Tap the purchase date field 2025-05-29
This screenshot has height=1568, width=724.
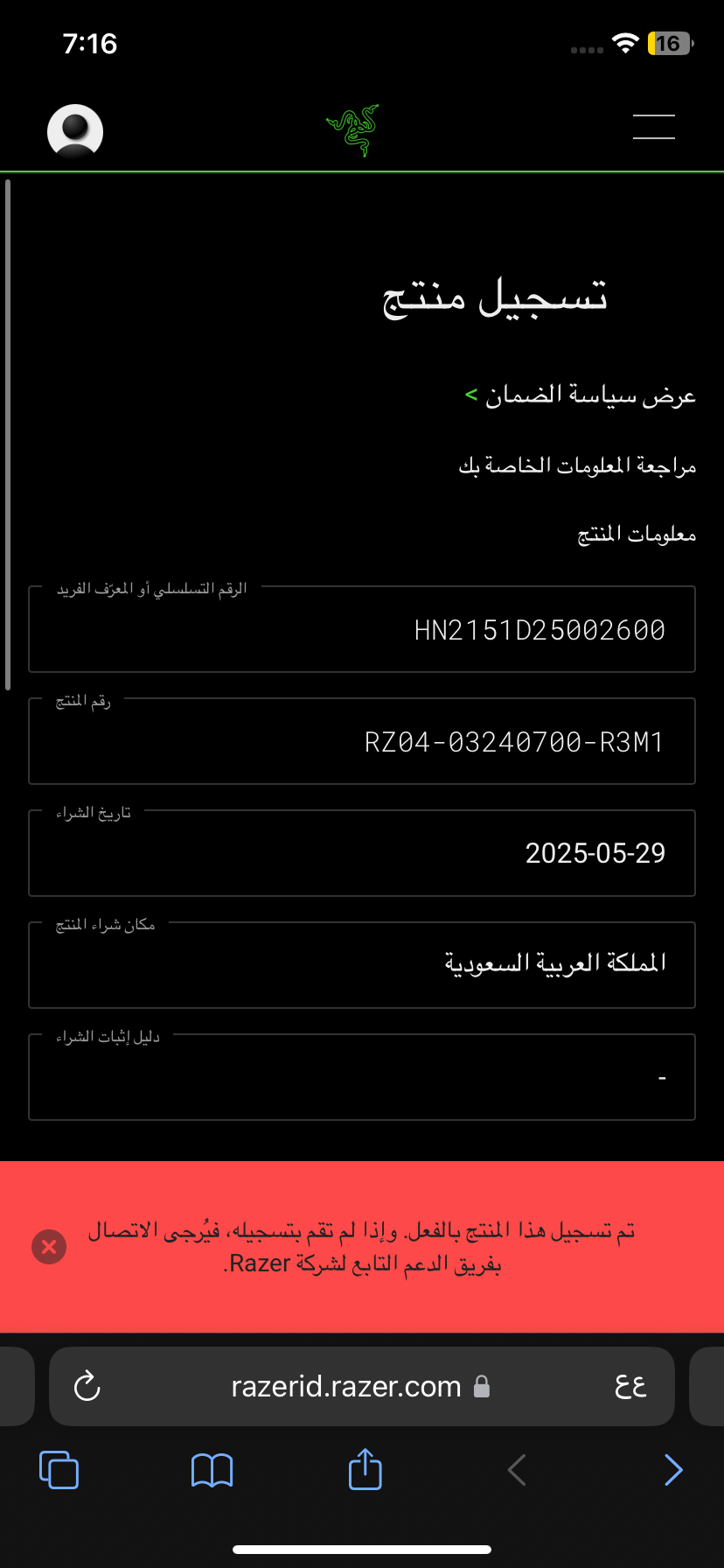click(362, 853)
